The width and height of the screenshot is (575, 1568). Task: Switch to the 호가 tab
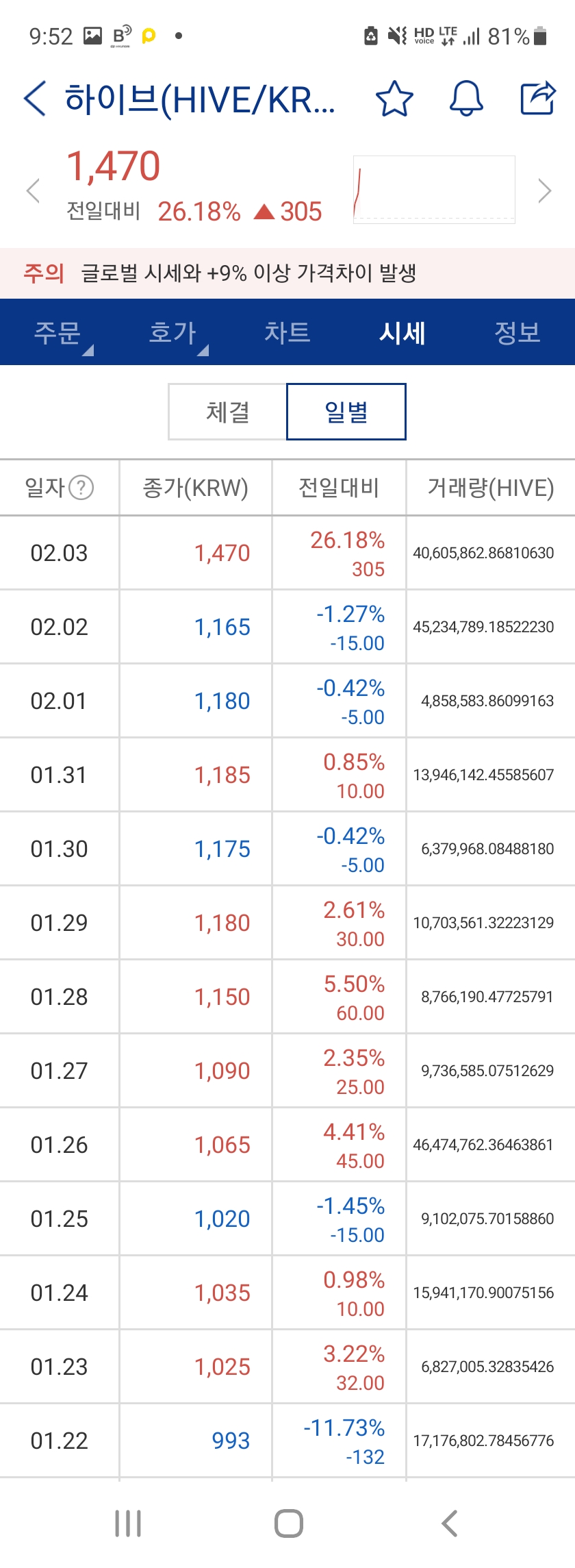(x=172, y=333)
